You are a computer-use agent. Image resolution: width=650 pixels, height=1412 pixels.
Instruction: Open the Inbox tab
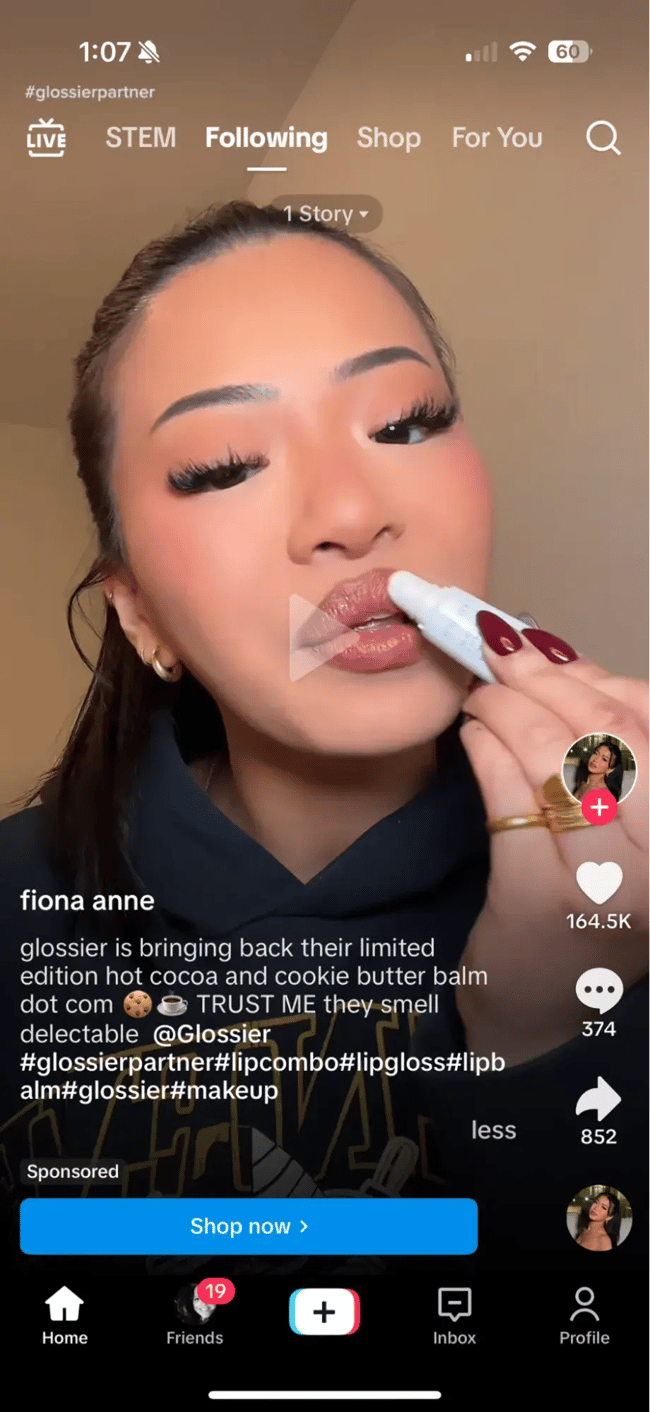coord(455,1314)
